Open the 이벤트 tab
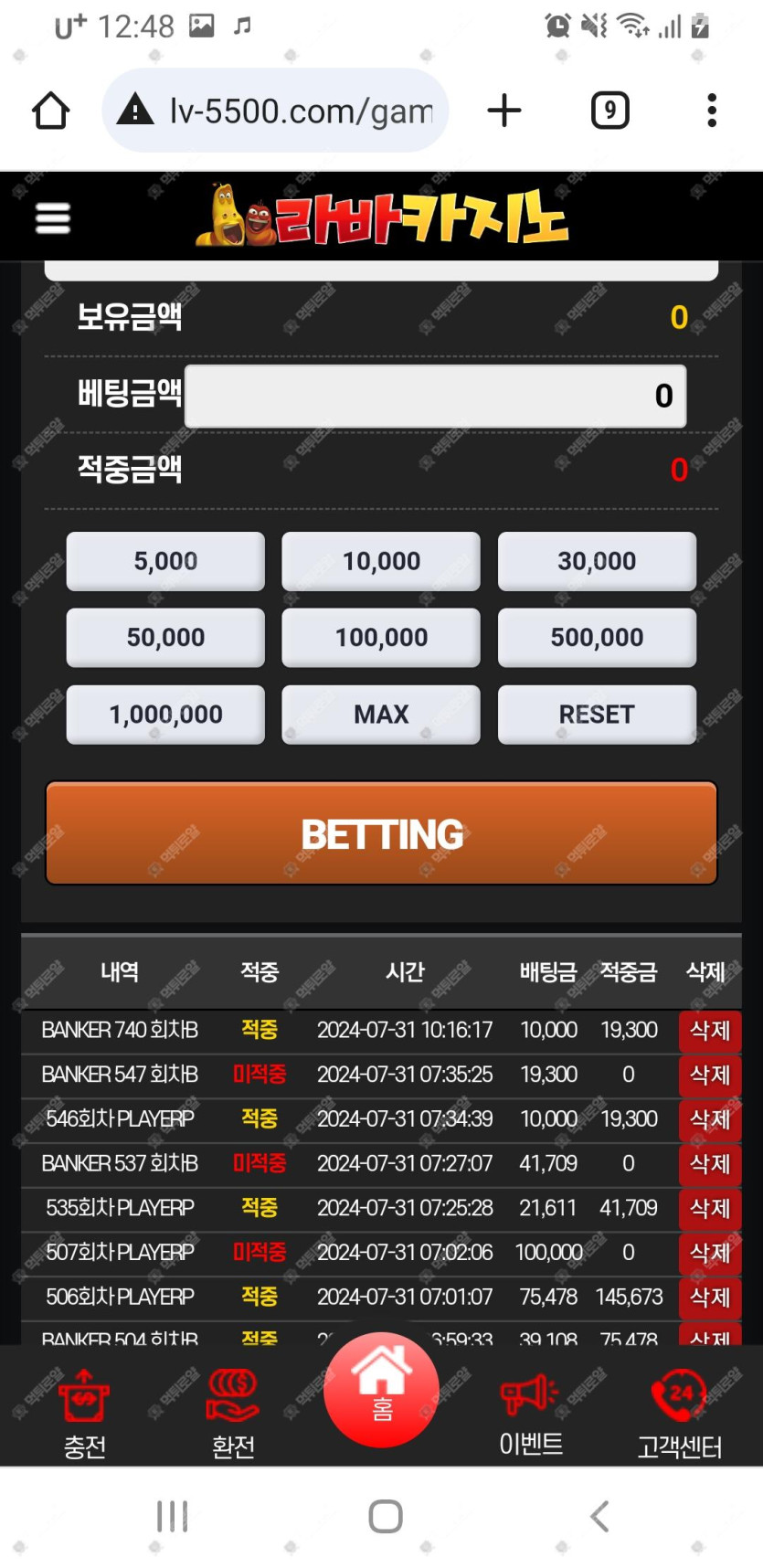The width and height of the screenshot is (763, 1568). coord(531,1414)
